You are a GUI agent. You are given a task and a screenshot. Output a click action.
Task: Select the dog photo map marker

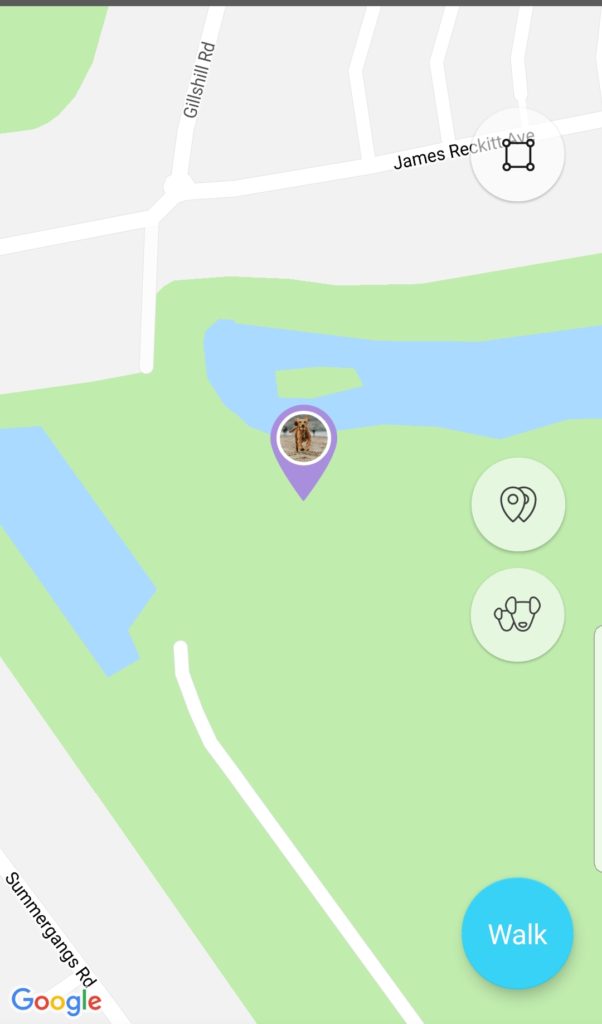click(x=304, y=452)
